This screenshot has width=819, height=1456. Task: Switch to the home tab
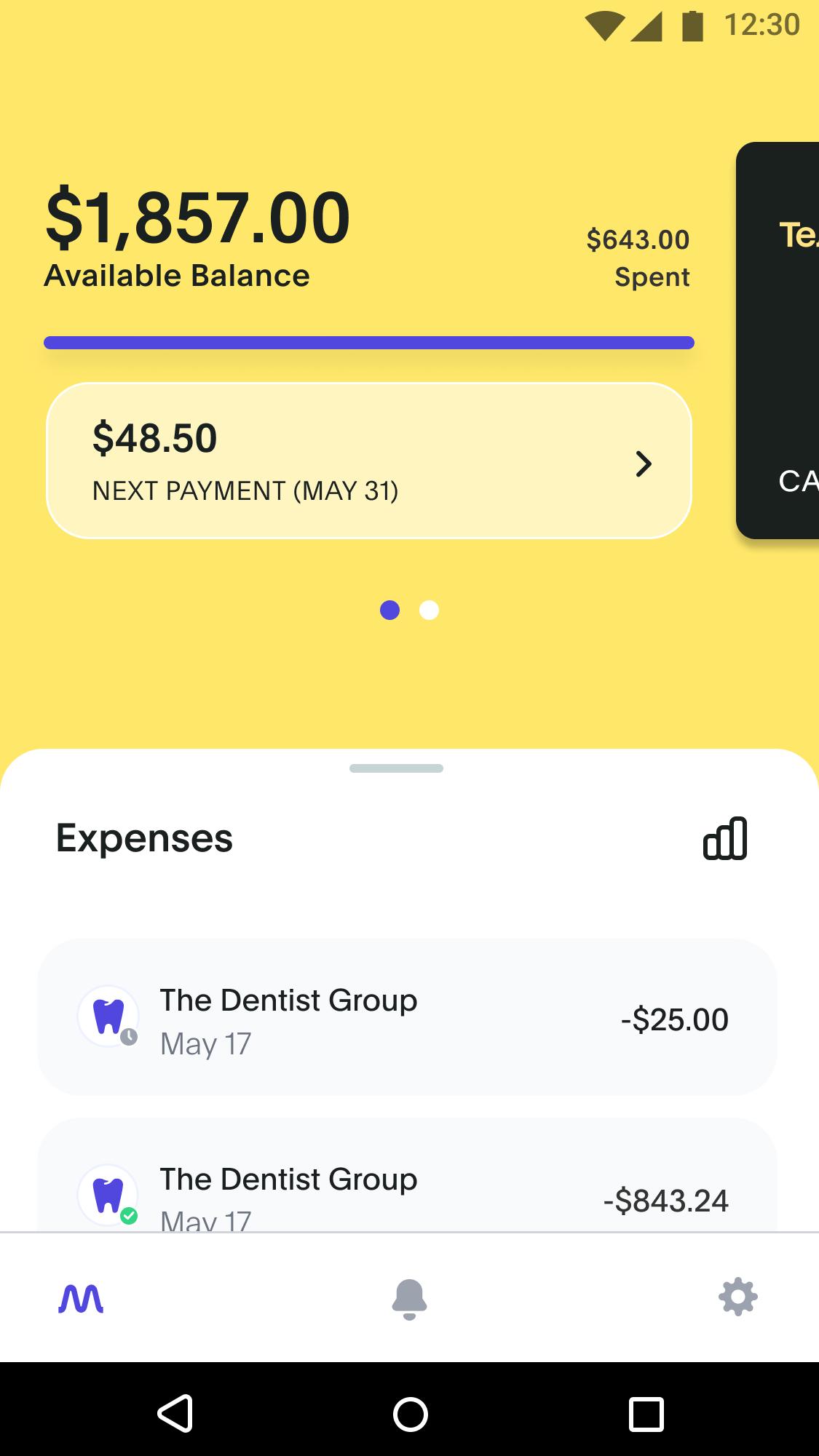tap(81, 1299)
